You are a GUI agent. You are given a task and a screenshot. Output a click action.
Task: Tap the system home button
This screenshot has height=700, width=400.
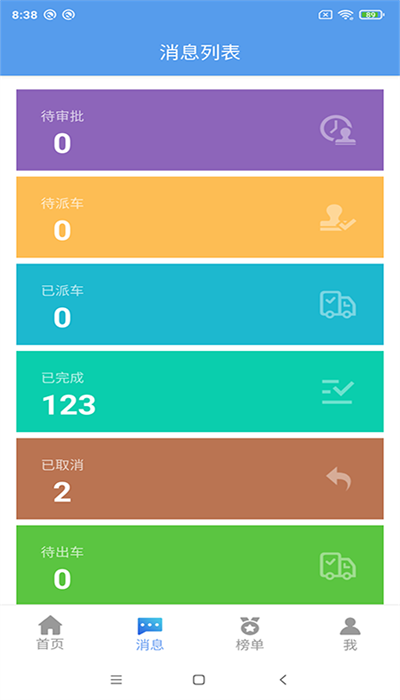click(x=199, y=679)
